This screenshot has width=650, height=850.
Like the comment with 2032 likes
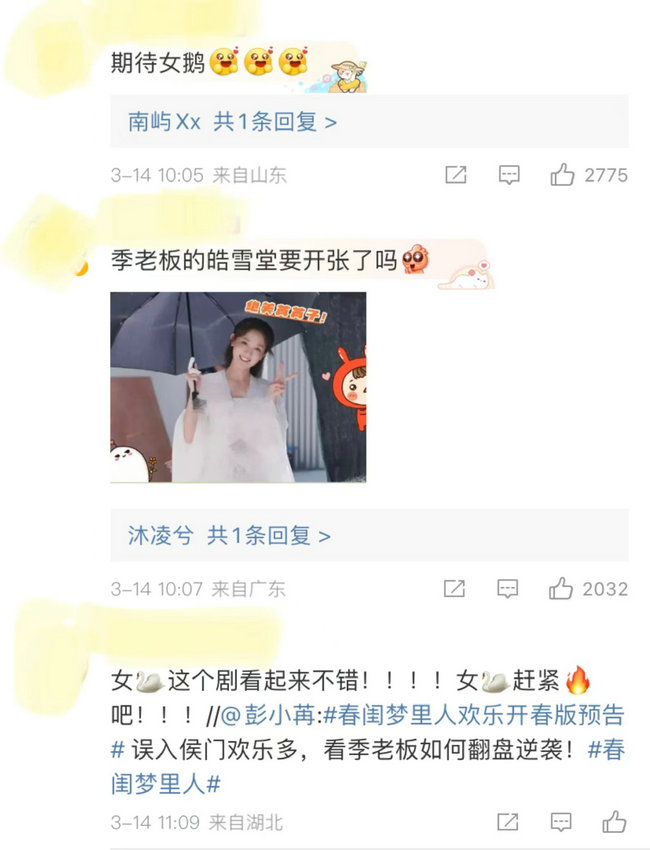[562, 589]
